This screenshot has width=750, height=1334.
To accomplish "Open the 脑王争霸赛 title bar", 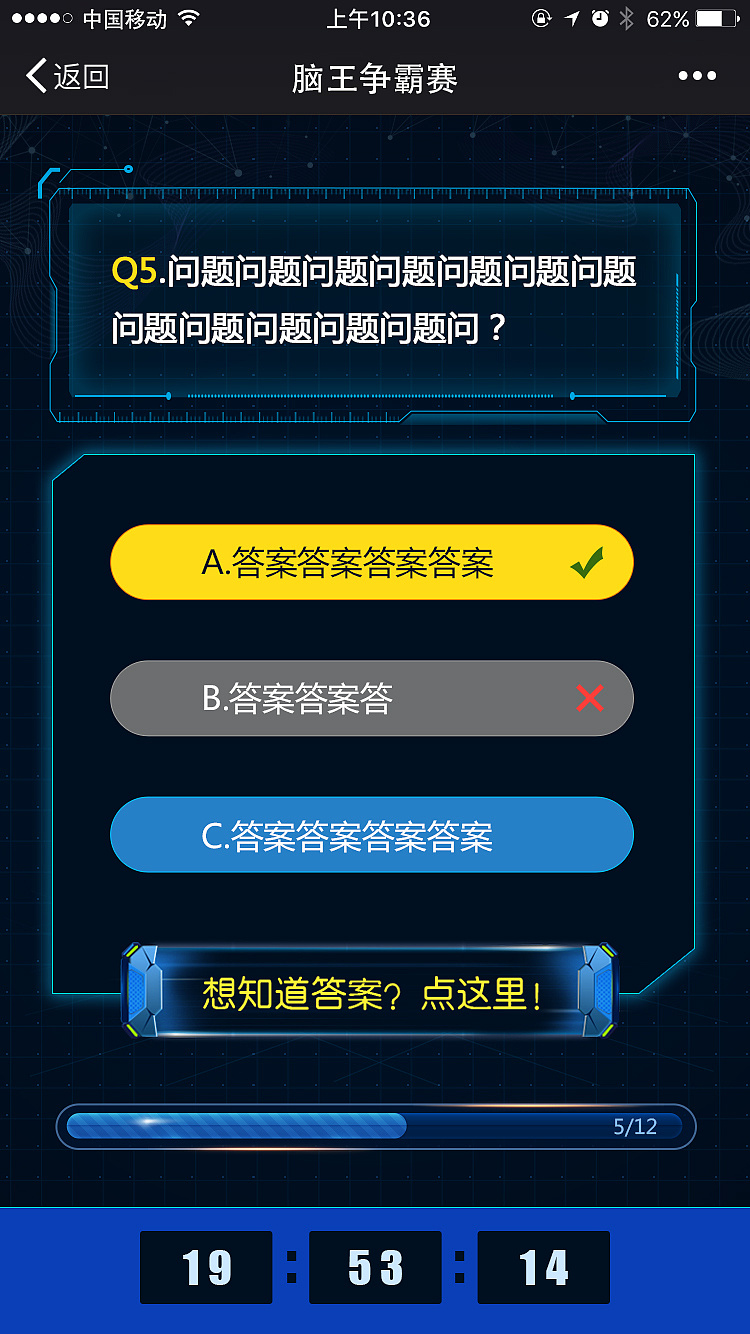I will (375, 76).
